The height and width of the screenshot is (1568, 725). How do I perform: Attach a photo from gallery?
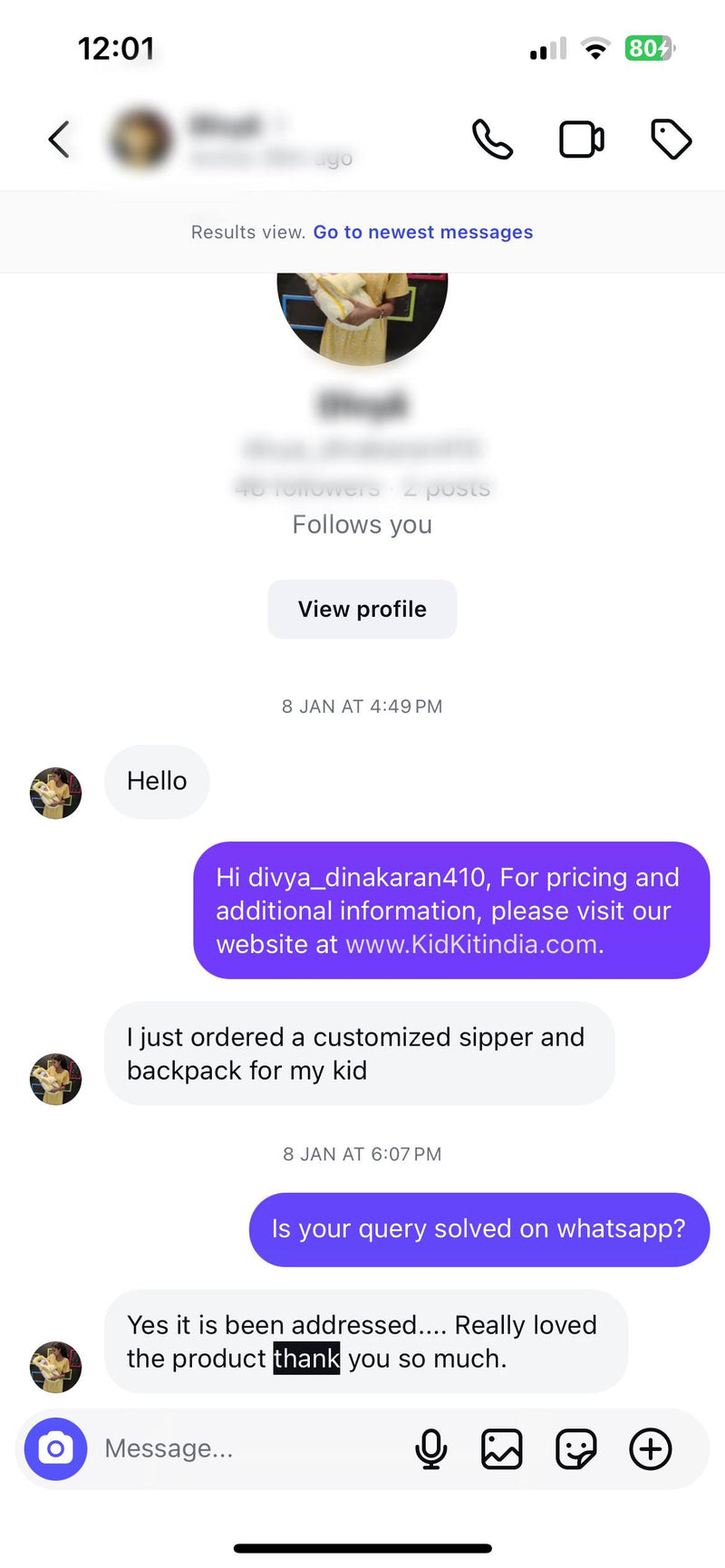tap(501, 1448)
